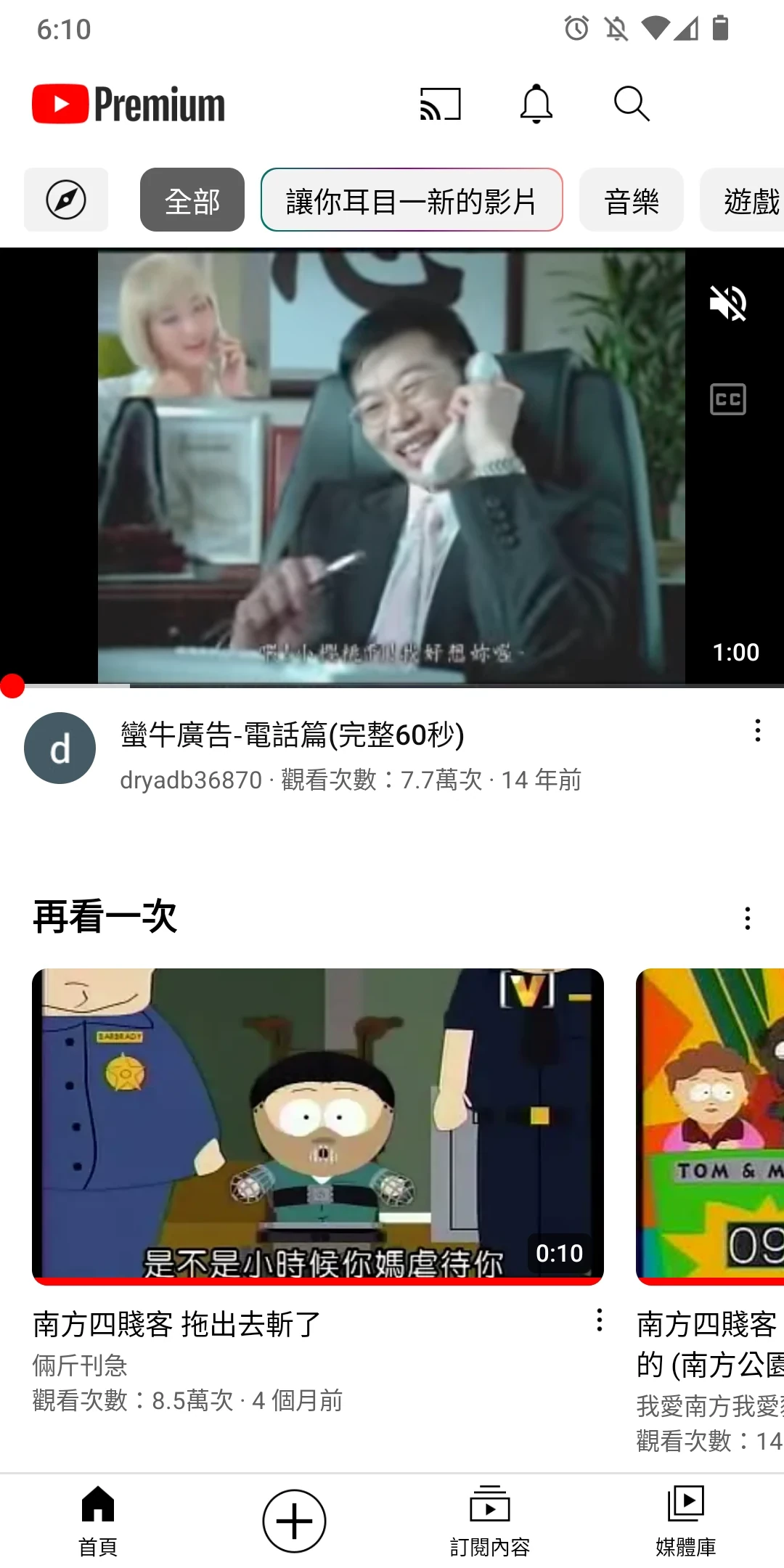
Task: Play 南方四賤客 拖出去斬了 video
Action: click(x=318, y=1125)
